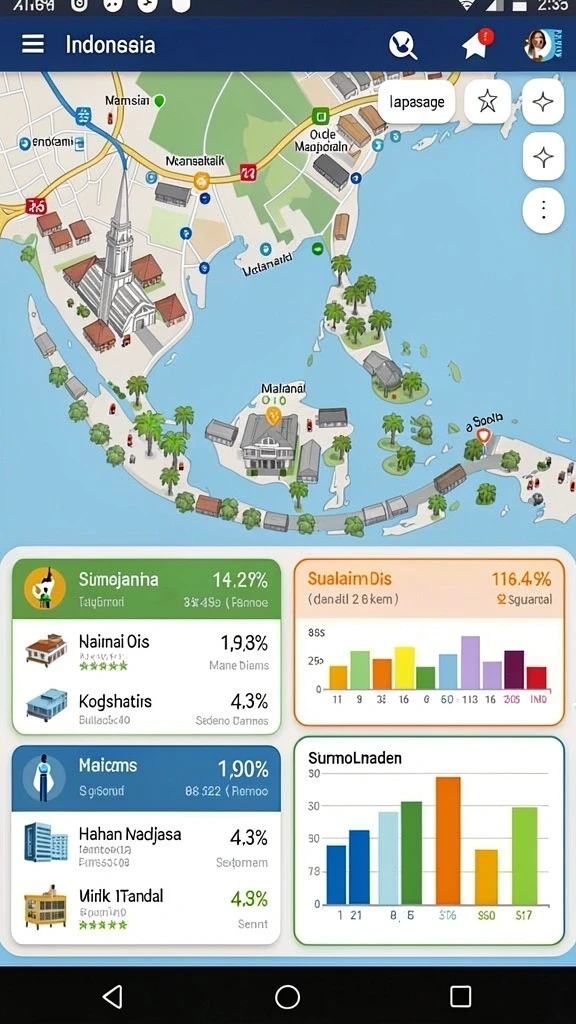Tap the star button on the map
The image size is (576, 1024).
488,101
